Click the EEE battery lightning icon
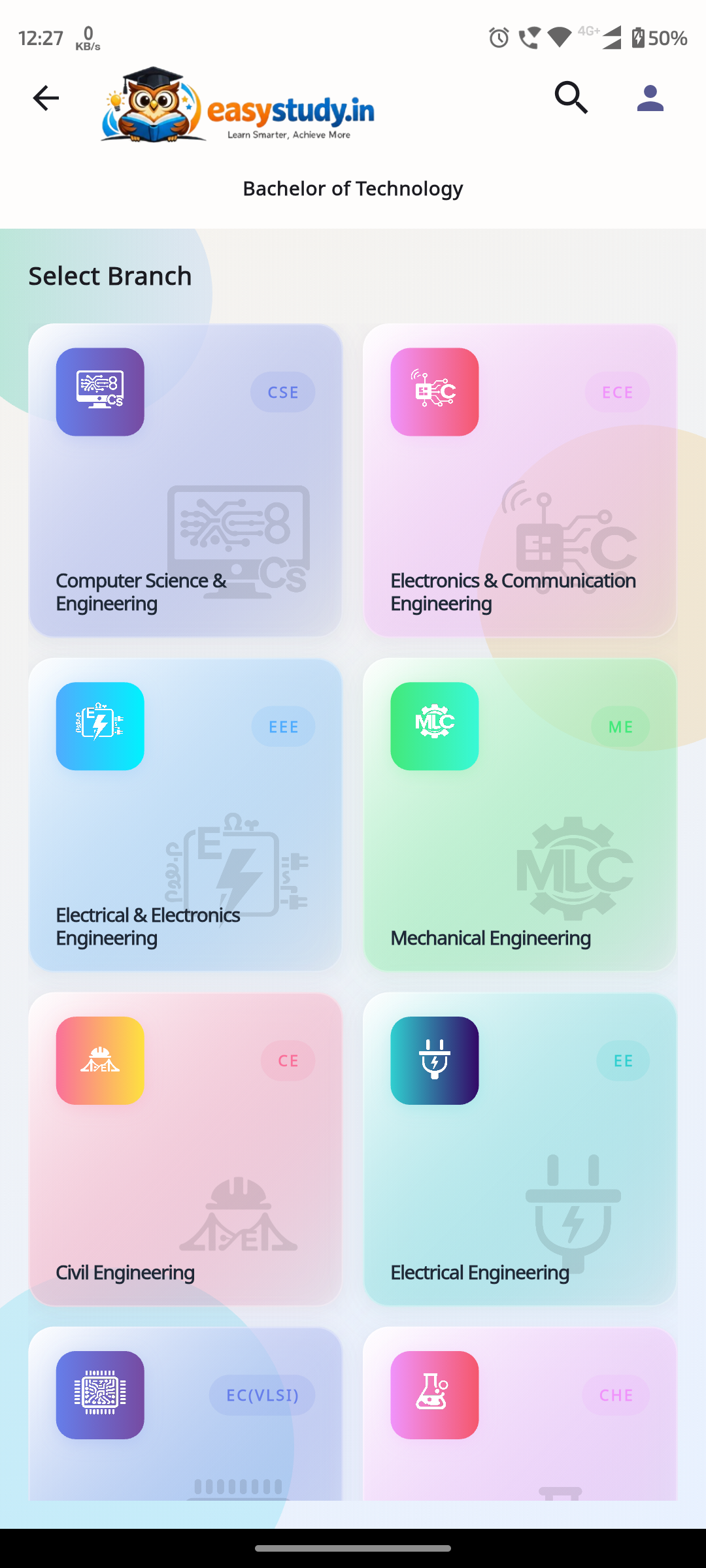 coord(99,726)
